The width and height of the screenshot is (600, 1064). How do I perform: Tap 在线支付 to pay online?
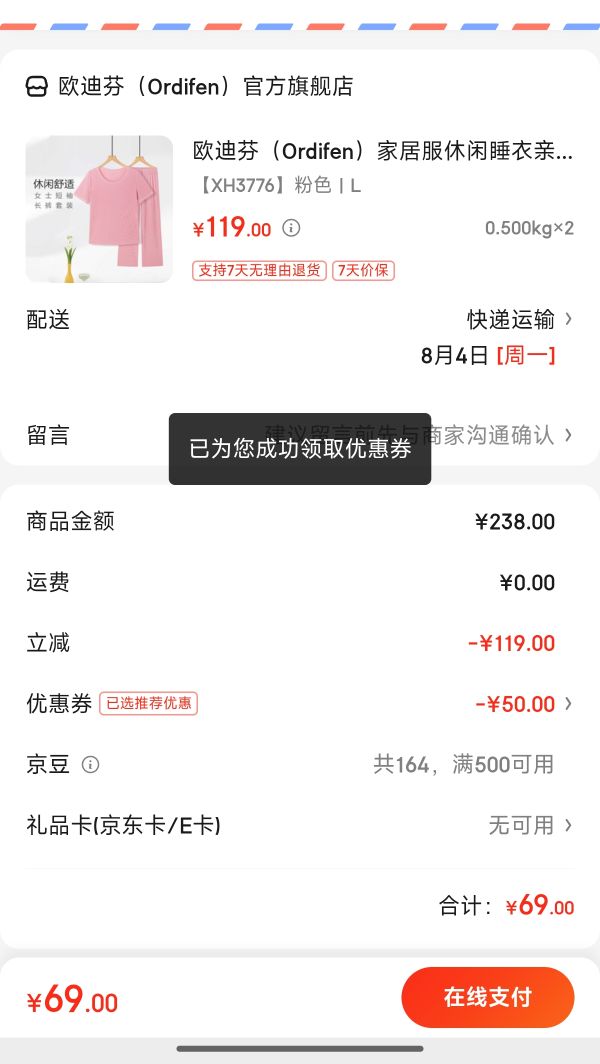pos(487,997)
